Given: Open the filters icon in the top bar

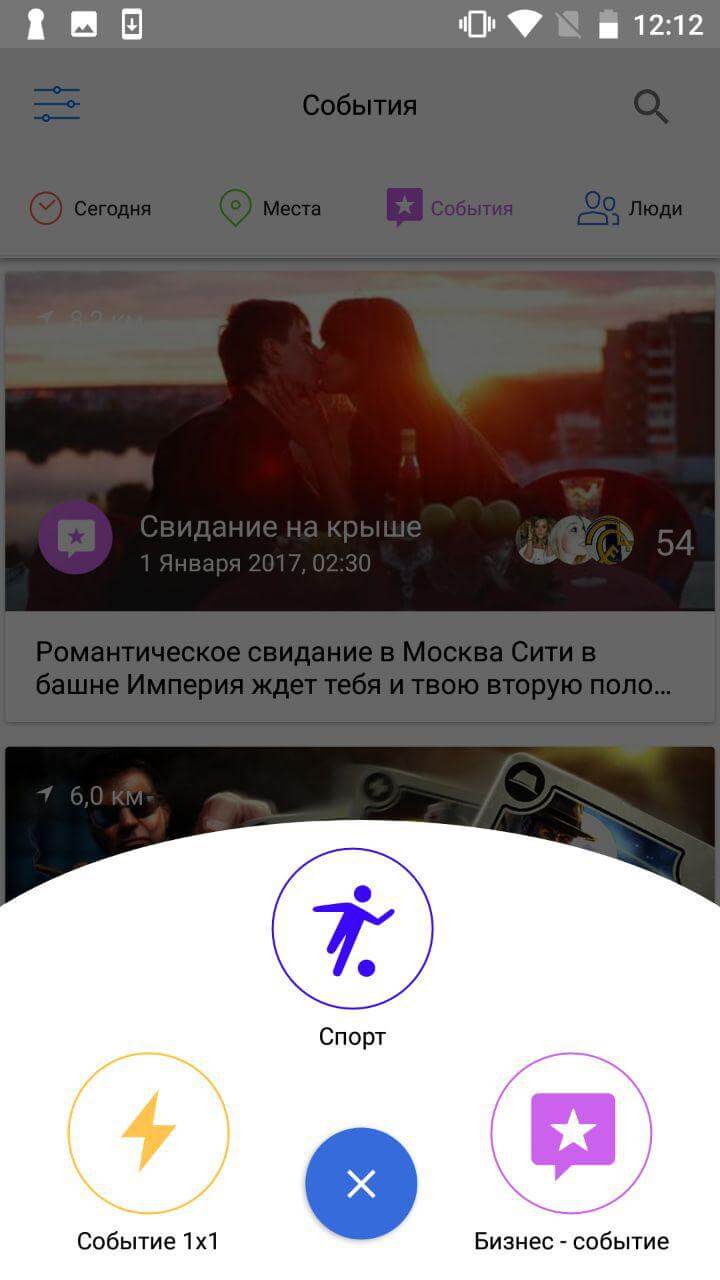Looking at the screenshot, I should click(x=56, y=103).
